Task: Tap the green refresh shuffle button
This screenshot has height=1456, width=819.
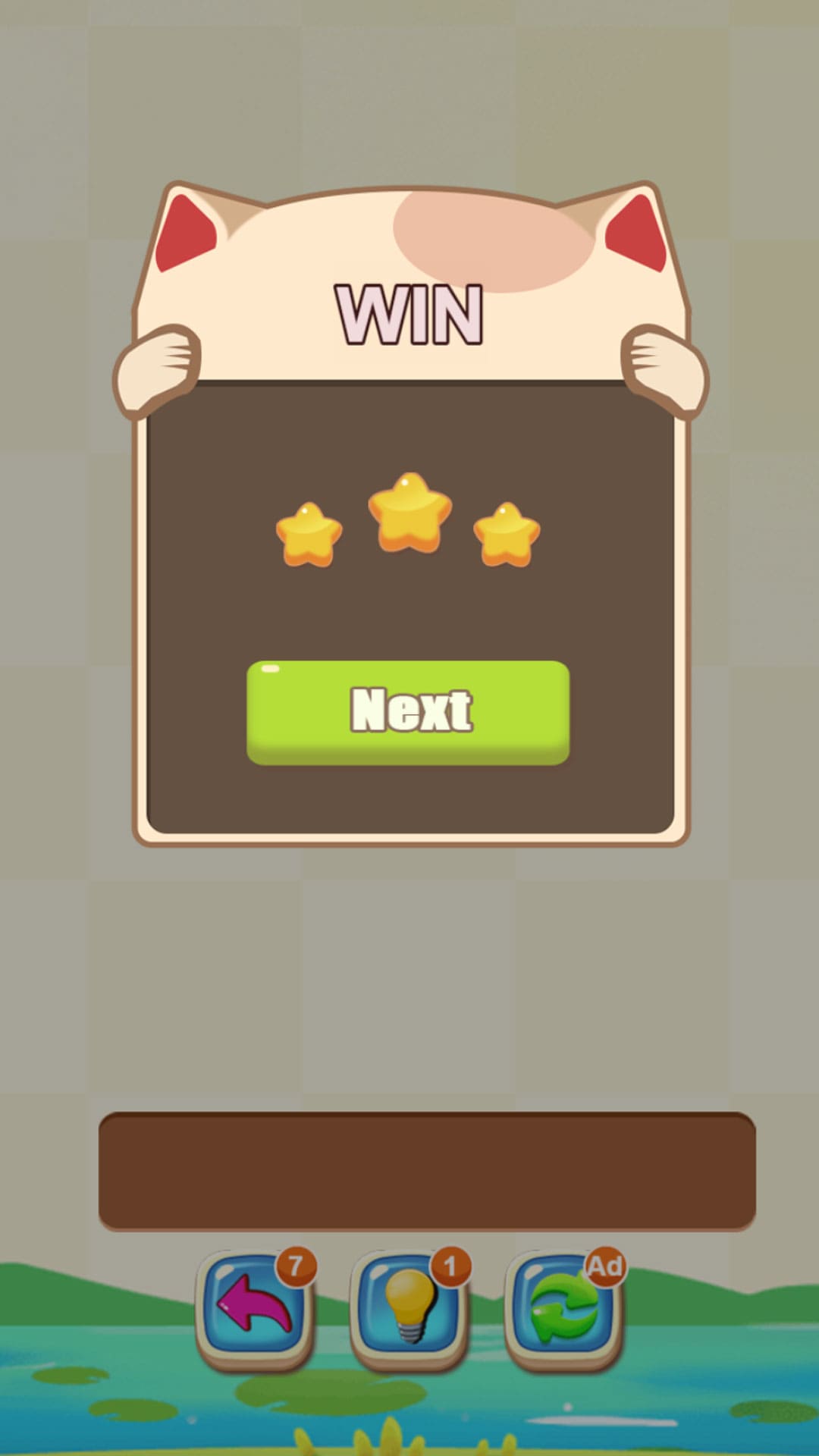Action: pyautogui.click(x=563, y=1306)
